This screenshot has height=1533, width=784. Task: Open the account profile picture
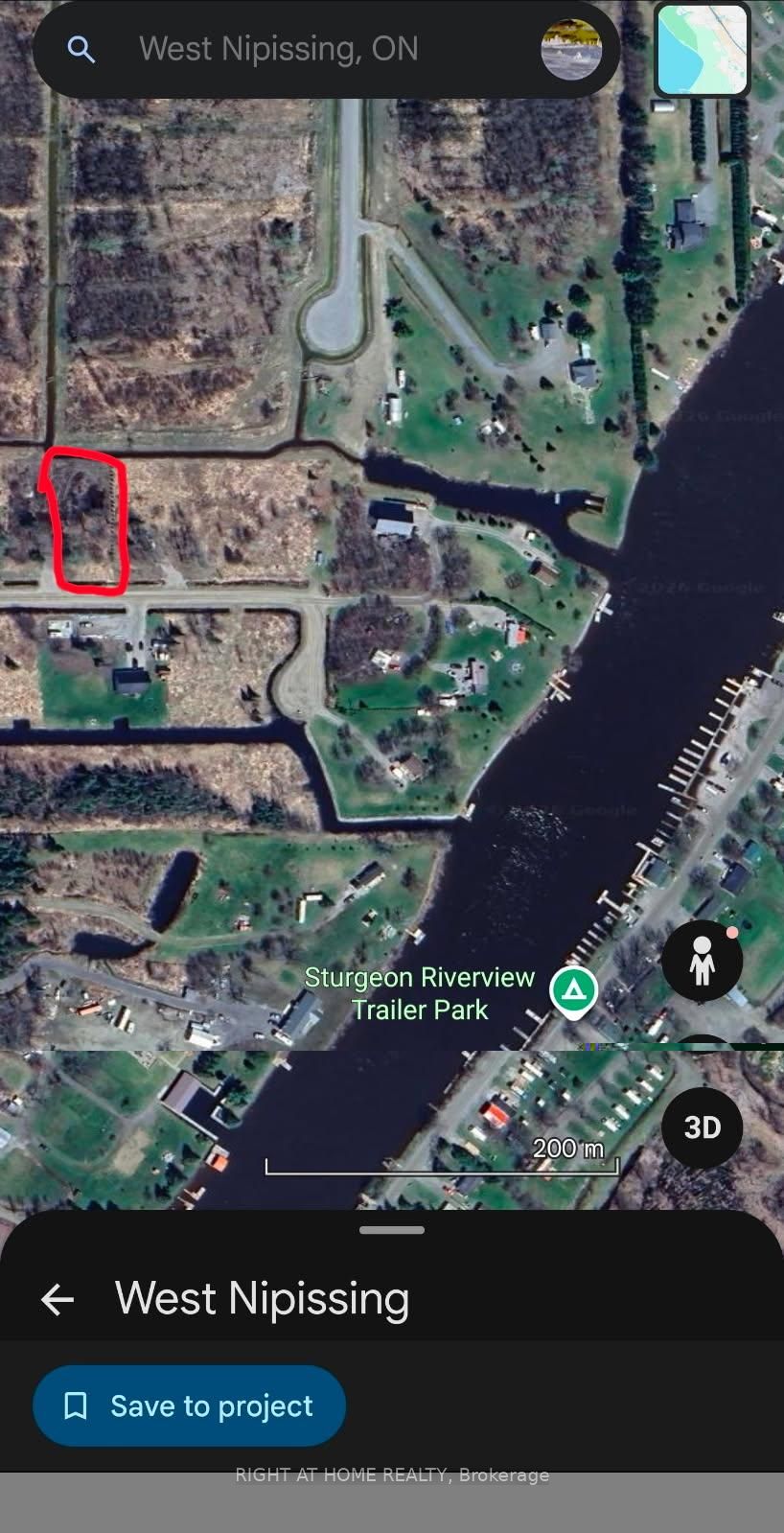click(x=571, y=49)
